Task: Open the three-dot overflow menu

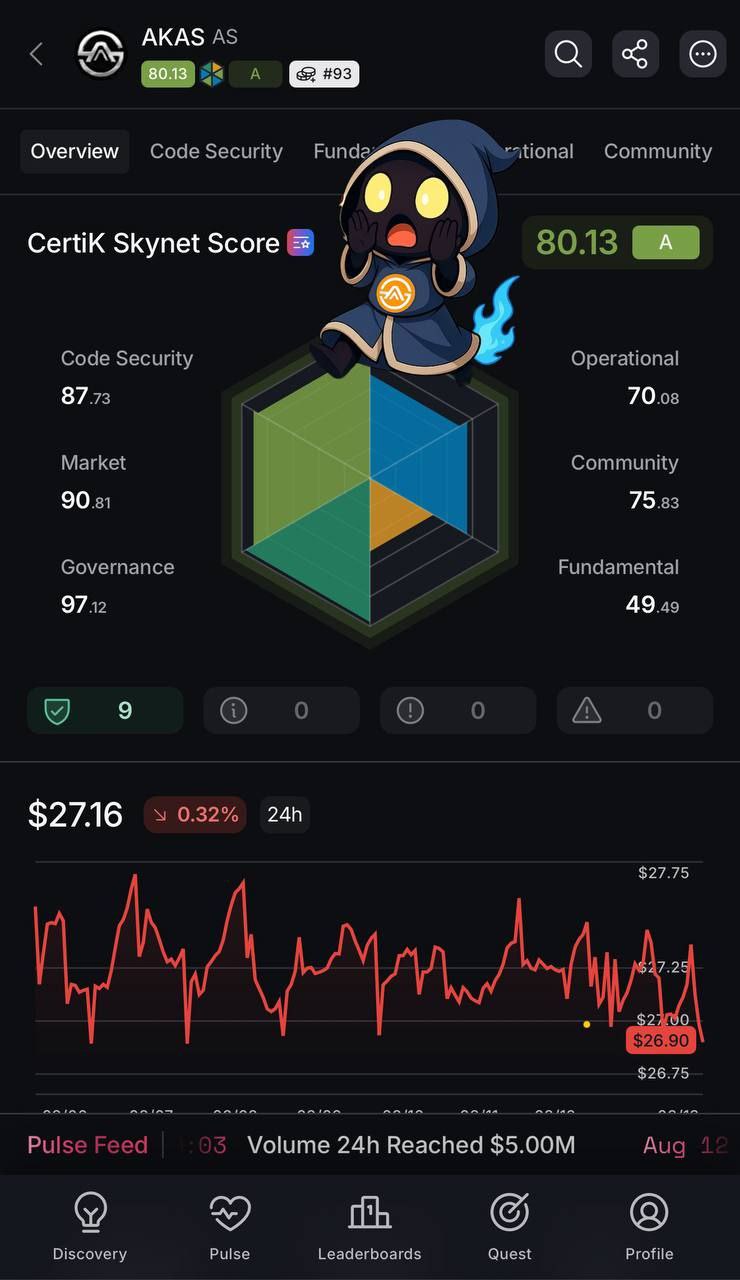Action: coord(703,54)
